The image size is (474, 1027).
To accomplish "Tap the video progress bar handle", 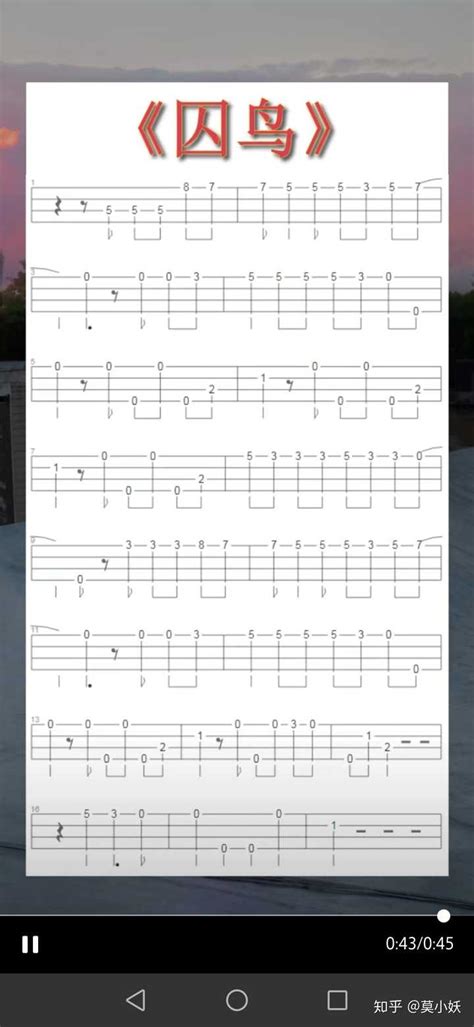I will tap(444, 915).
